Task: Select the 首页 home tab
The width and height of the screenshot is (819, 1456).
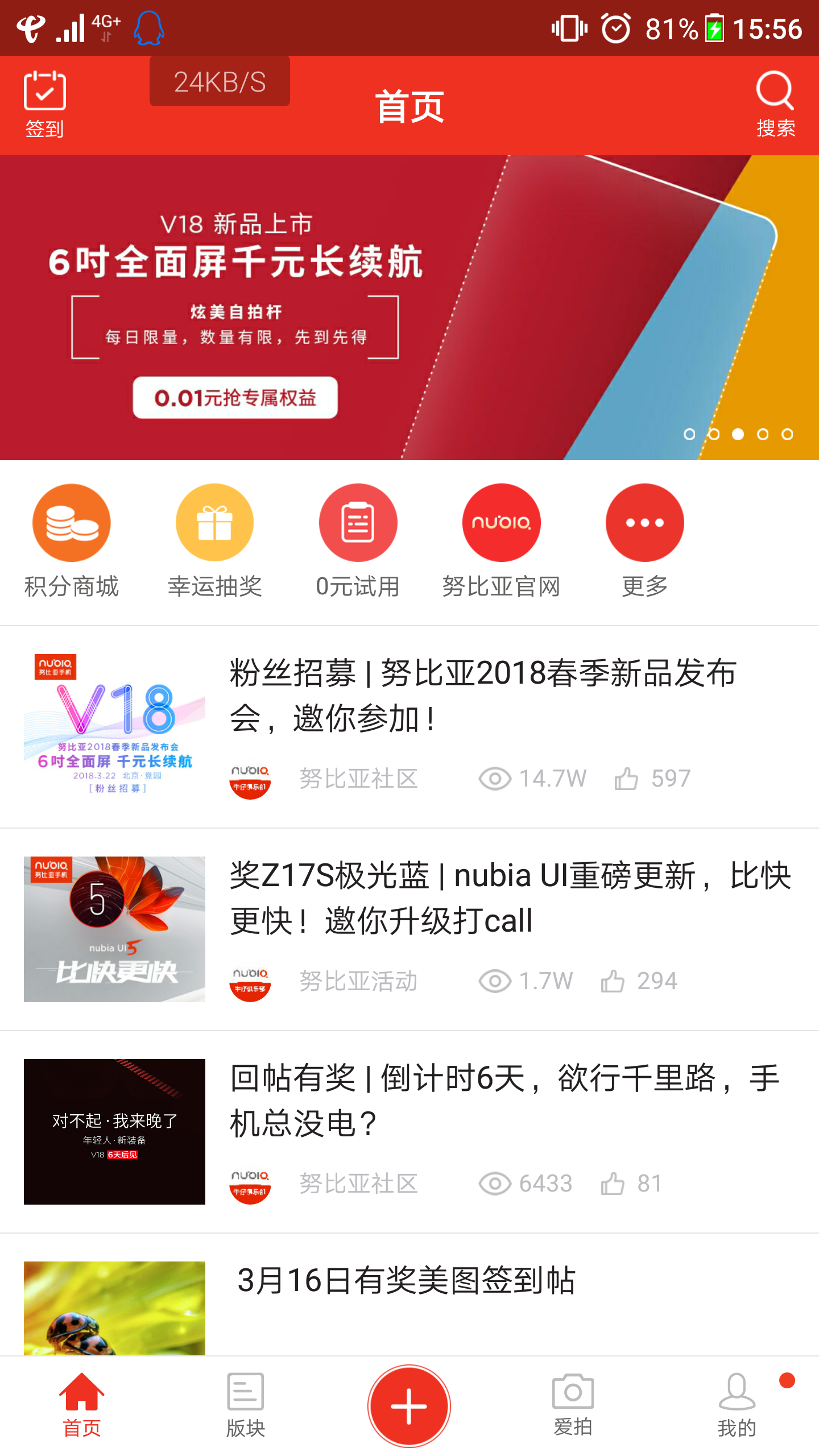Action: [x=82, y=1404]
